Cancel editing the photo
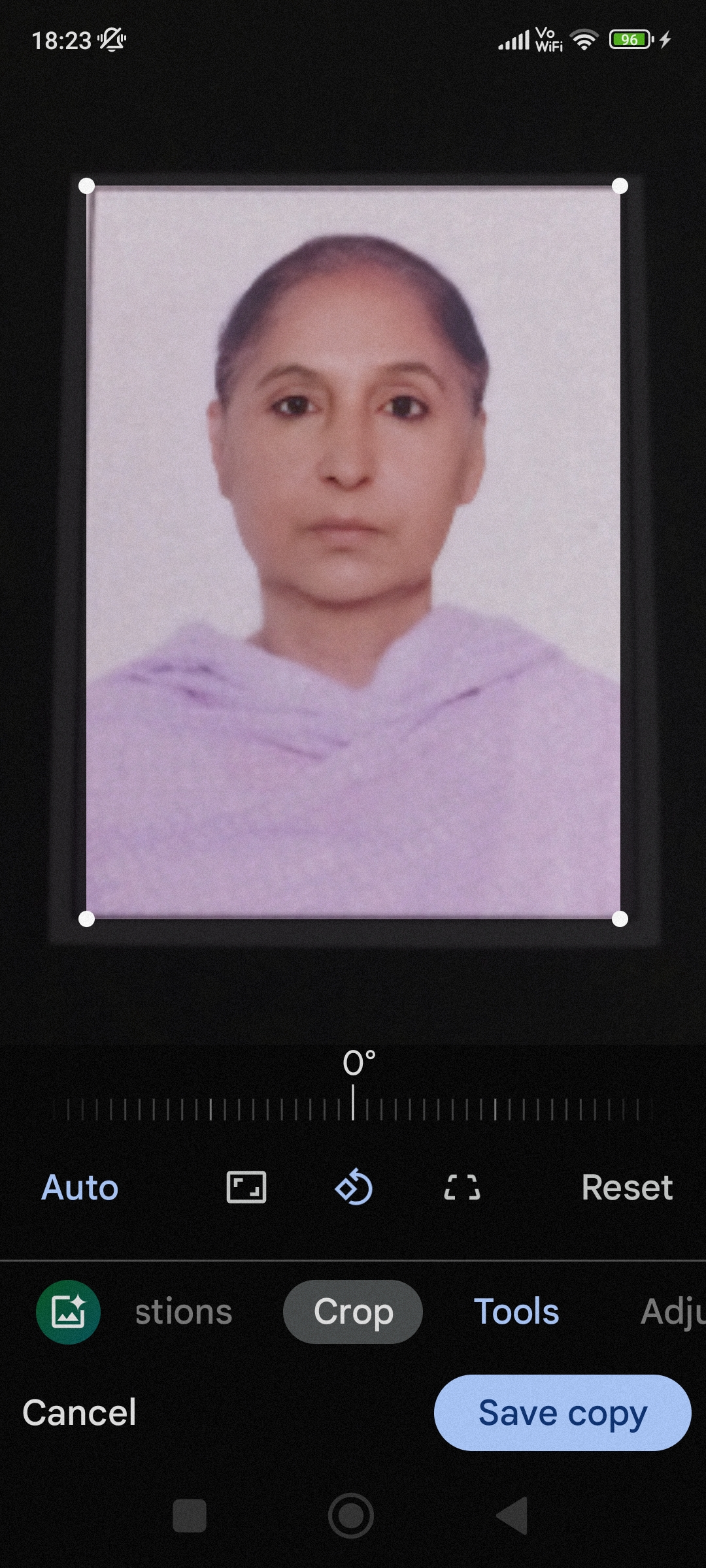This screenshot has height=1568, width=706. 79,1413
